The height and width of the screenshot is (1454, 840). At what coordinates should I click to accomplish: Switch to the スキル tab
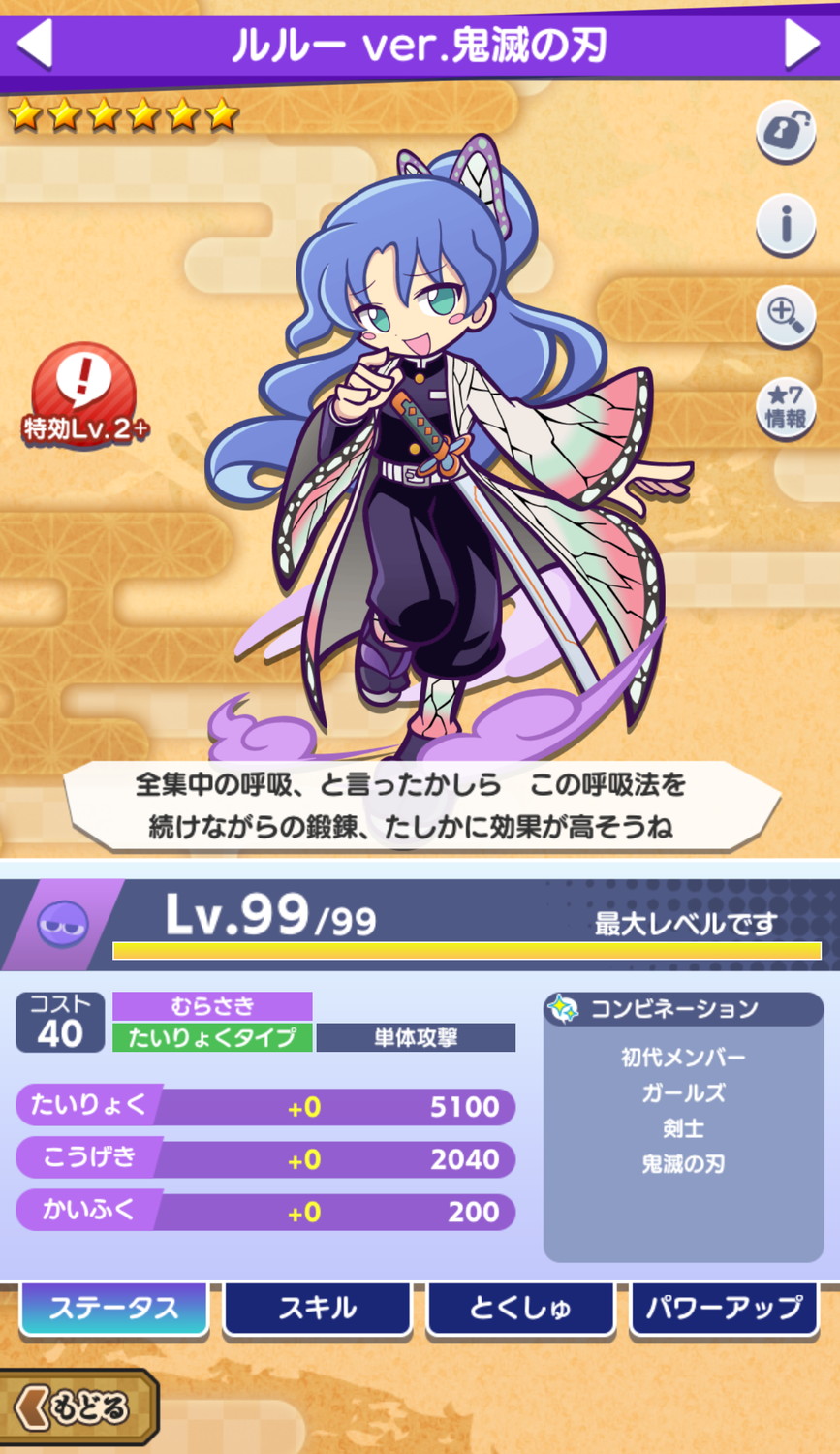pyautogui.click(x=318, y=1309)
